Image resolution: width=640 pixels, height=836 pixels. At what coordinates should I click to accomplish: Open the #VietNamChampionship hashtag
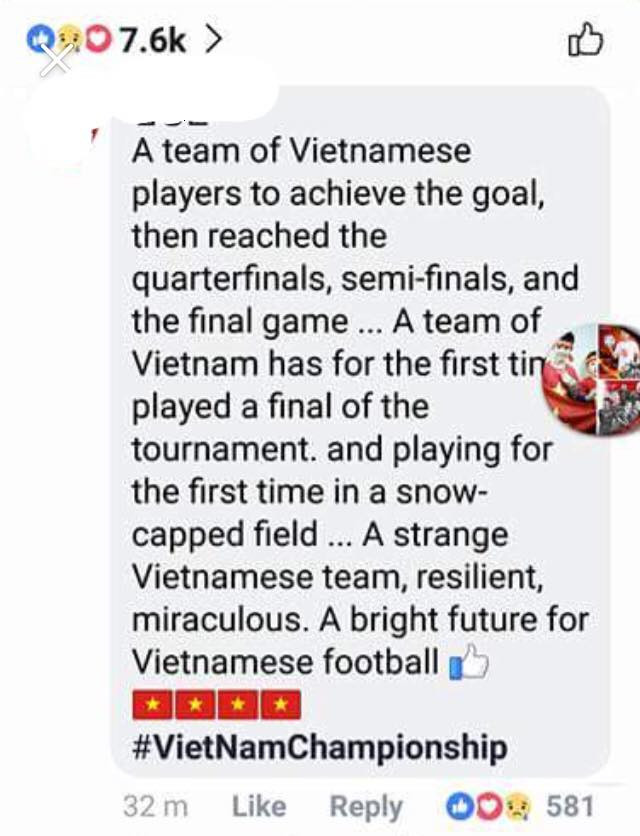point(319,747)
